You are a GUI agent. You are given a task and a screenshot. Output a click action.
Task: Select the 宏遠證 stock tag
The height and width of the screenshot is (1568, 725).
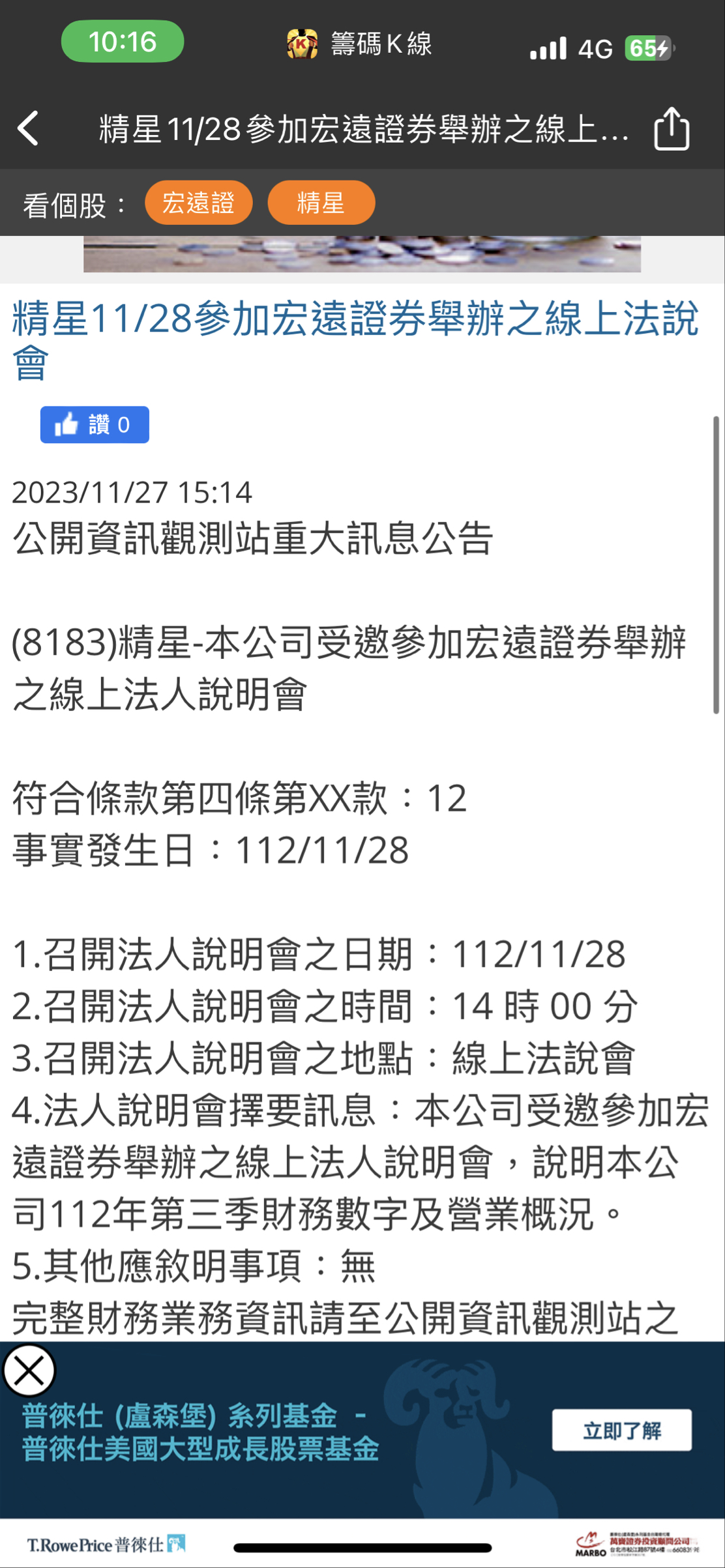pyautogui.click(x=199, y=203)
